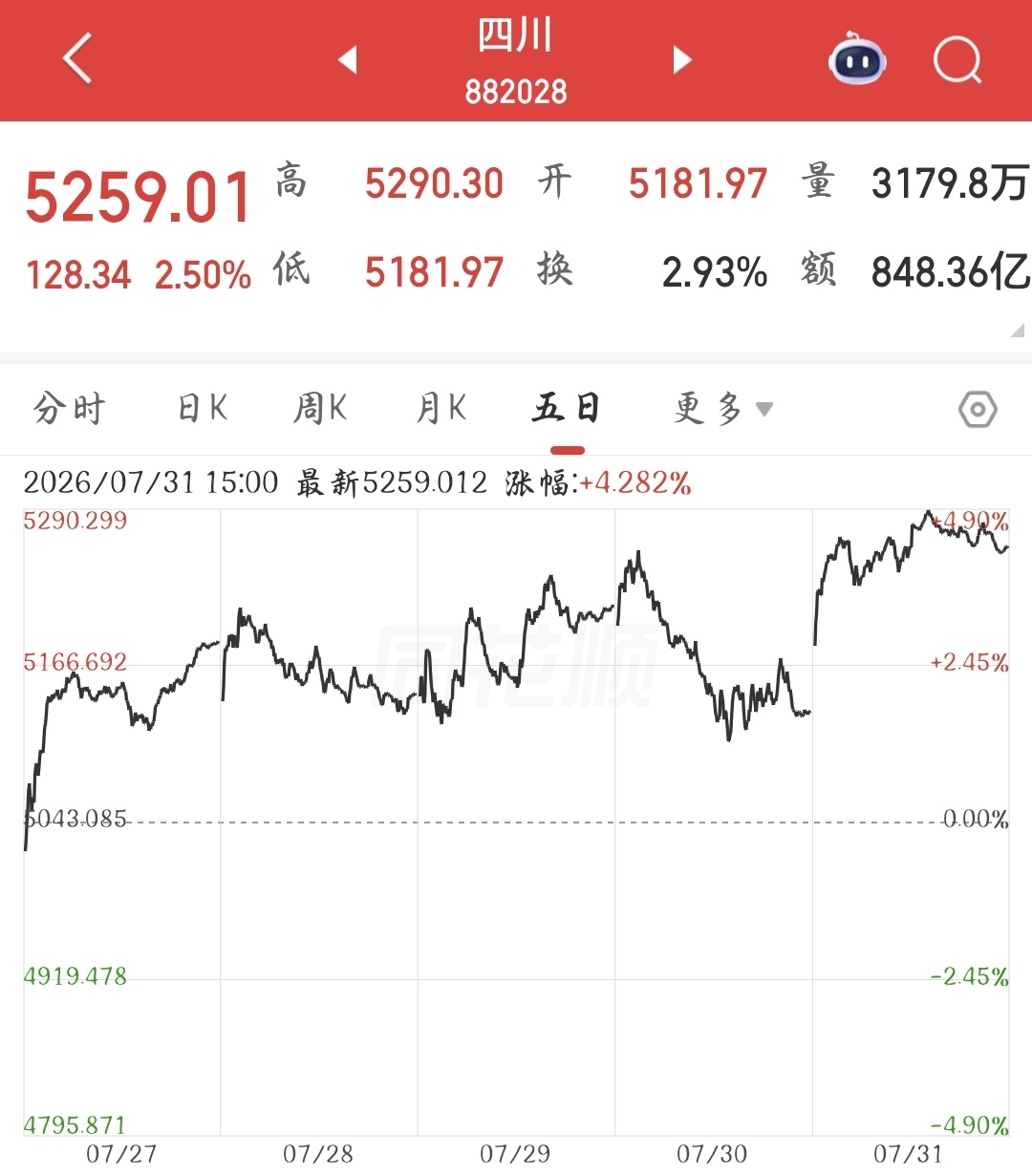Image resolution: width=1032 pixels, height=1176 pixels.
Task: Select the 五日 chart tab
Action: point(567,409)
